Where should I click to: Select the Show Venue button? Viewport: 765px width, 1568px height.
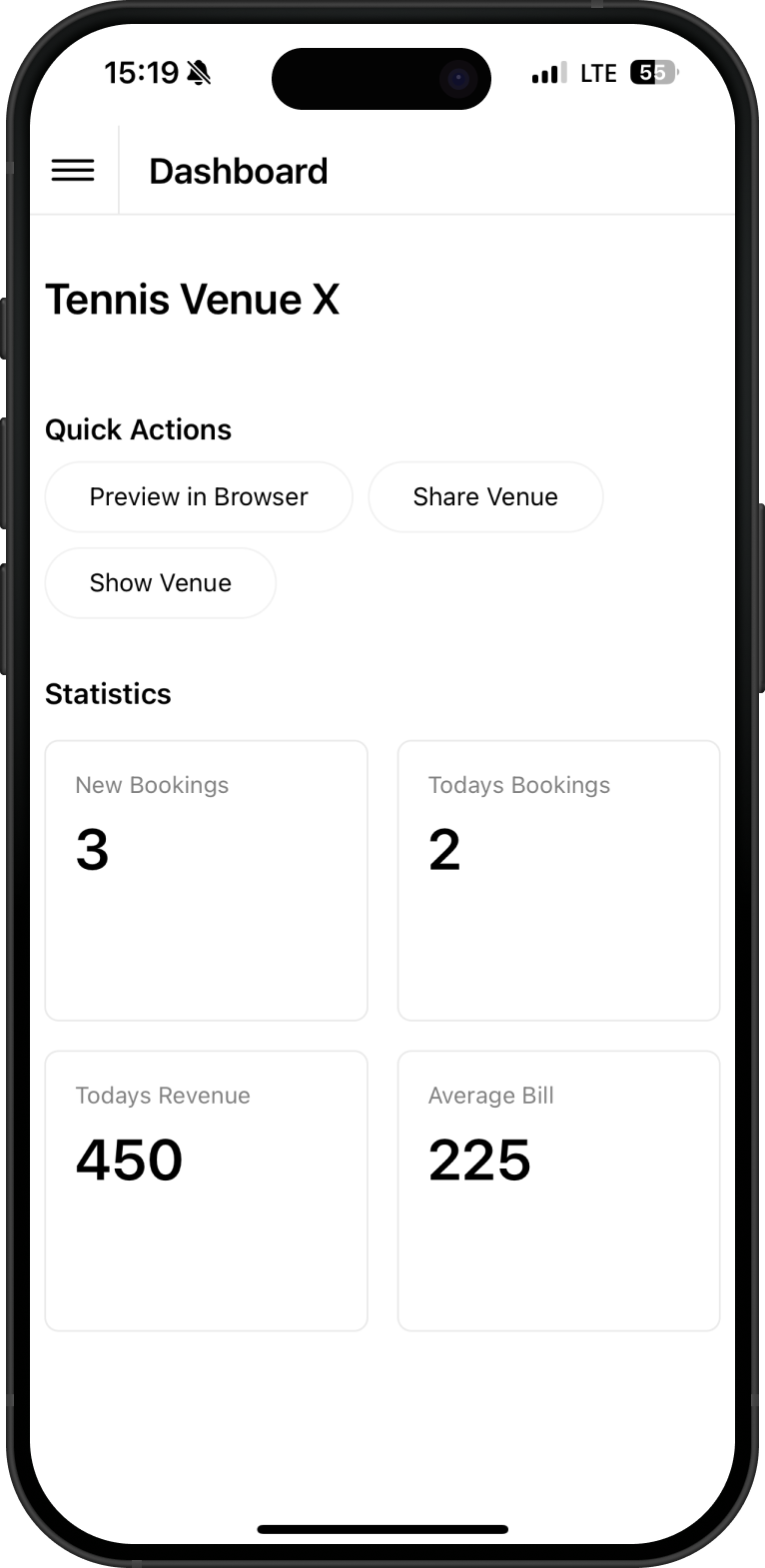click(x=161, y=582)
